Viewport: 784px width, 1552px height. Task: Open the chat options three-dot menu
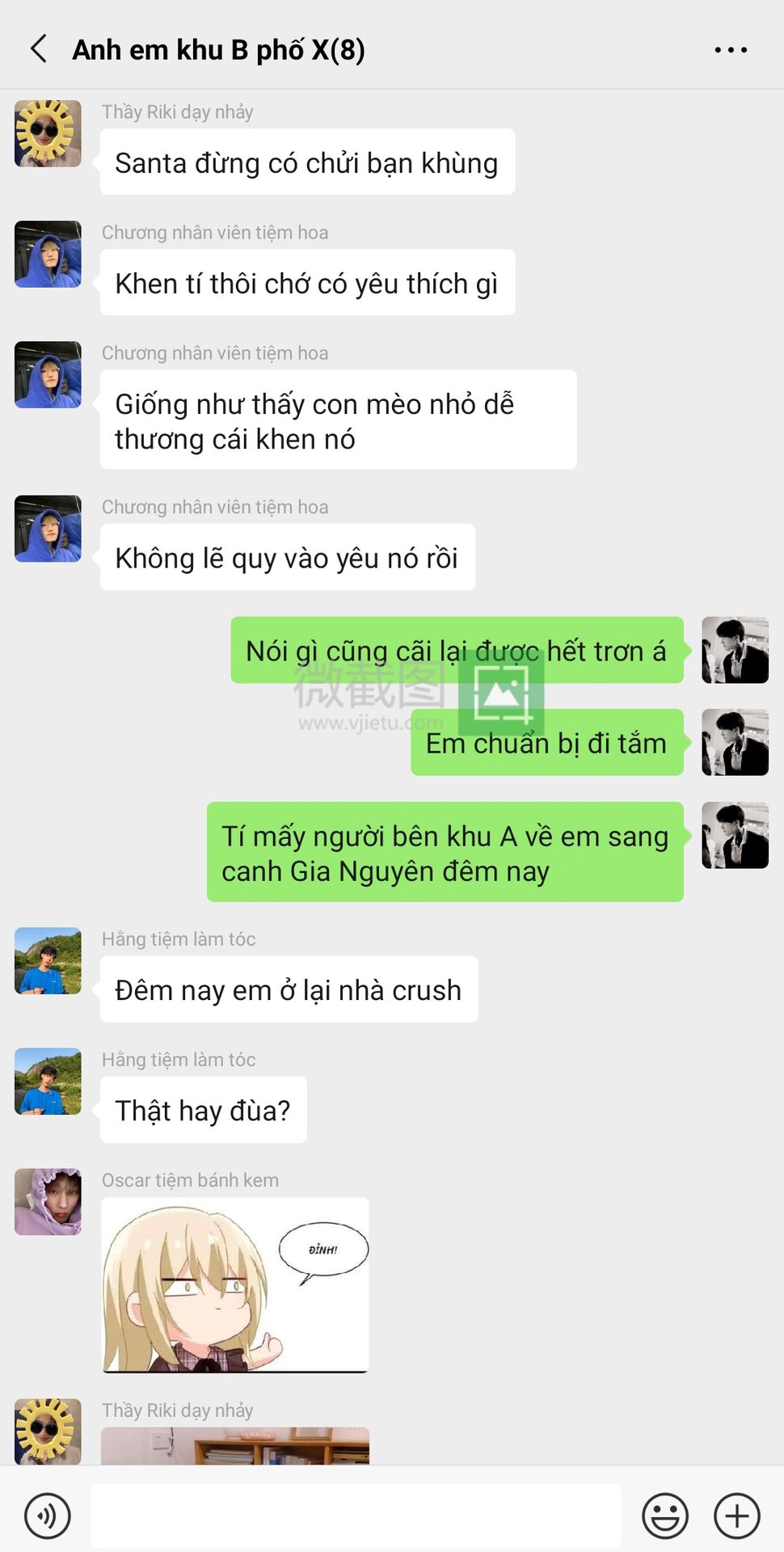click(731, 50)
